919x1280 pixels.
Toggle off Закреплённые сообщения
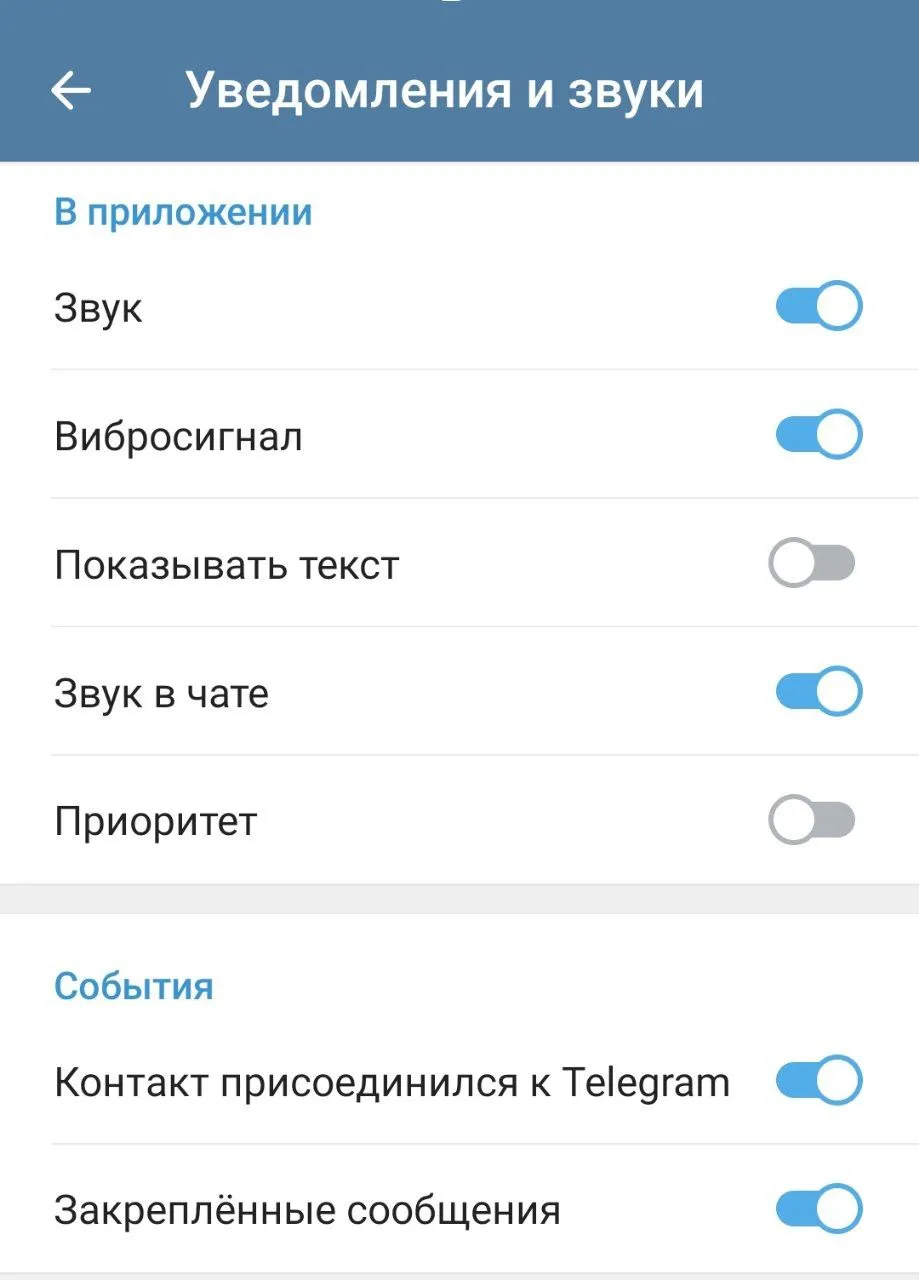tap(818, 1210)
